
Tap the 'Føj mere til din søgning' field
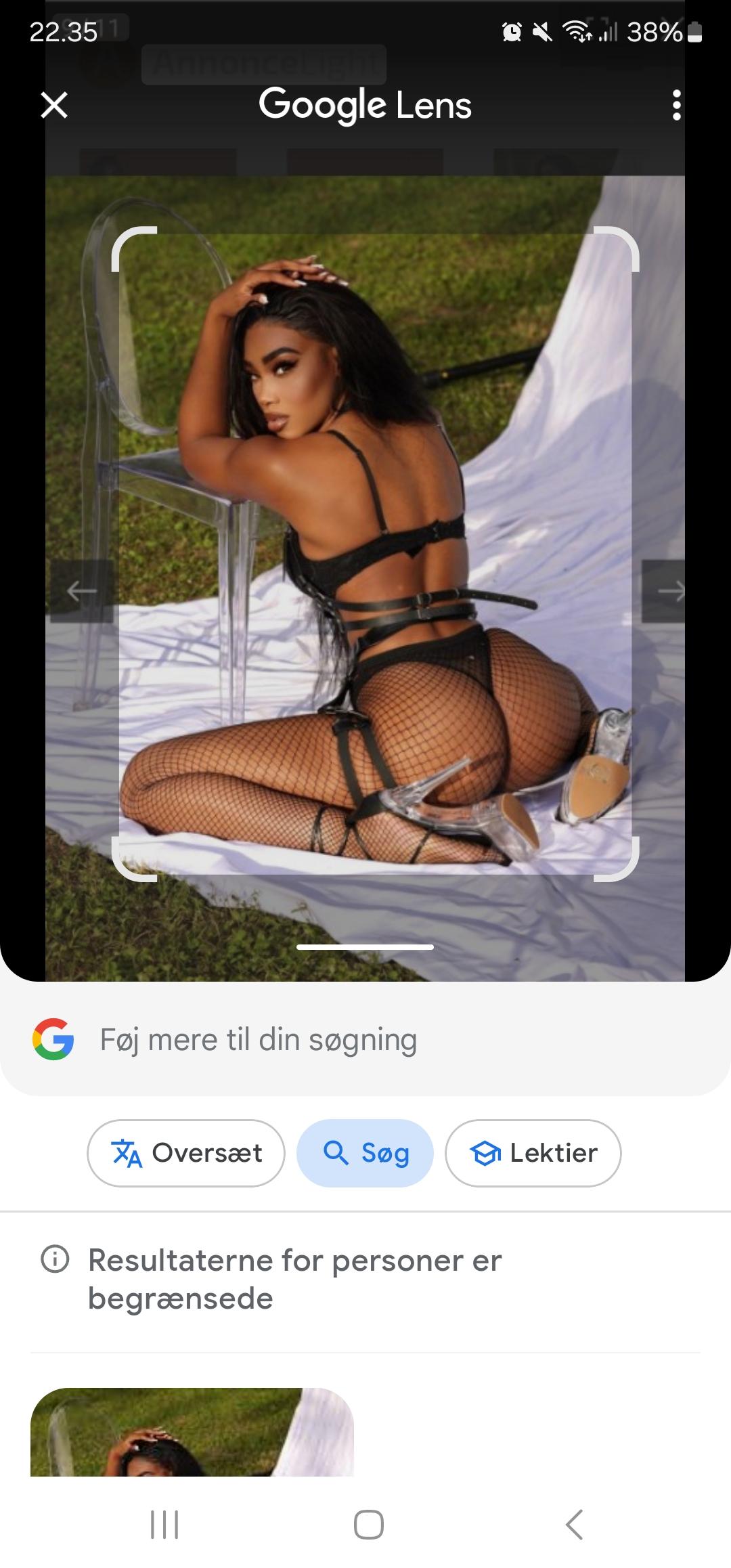(365, 1039)
